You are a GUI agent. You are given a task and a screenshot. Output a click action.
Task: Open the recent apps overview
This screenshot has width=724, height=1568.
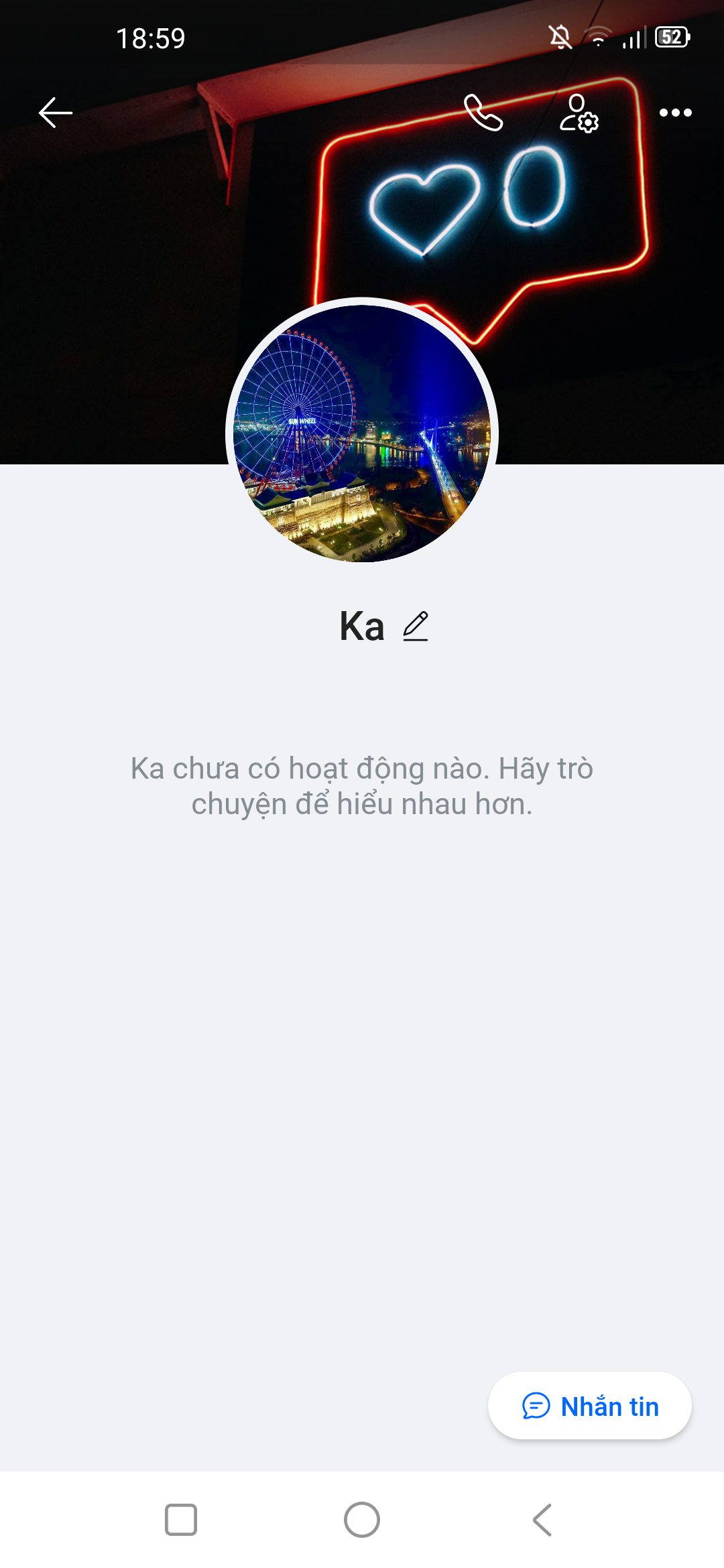pos(181,1520)
